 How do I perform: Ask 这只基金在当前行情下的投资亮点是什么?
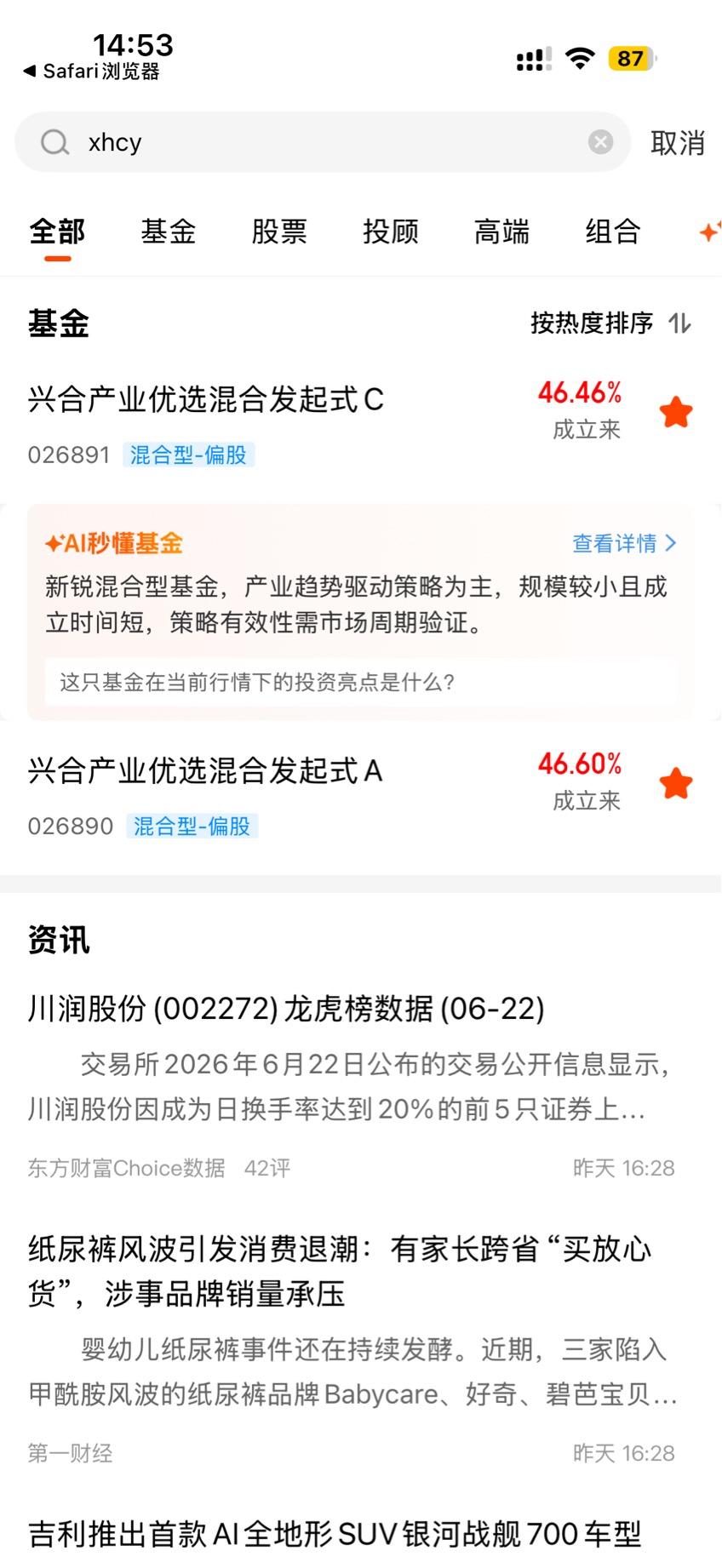pos(361,682)
